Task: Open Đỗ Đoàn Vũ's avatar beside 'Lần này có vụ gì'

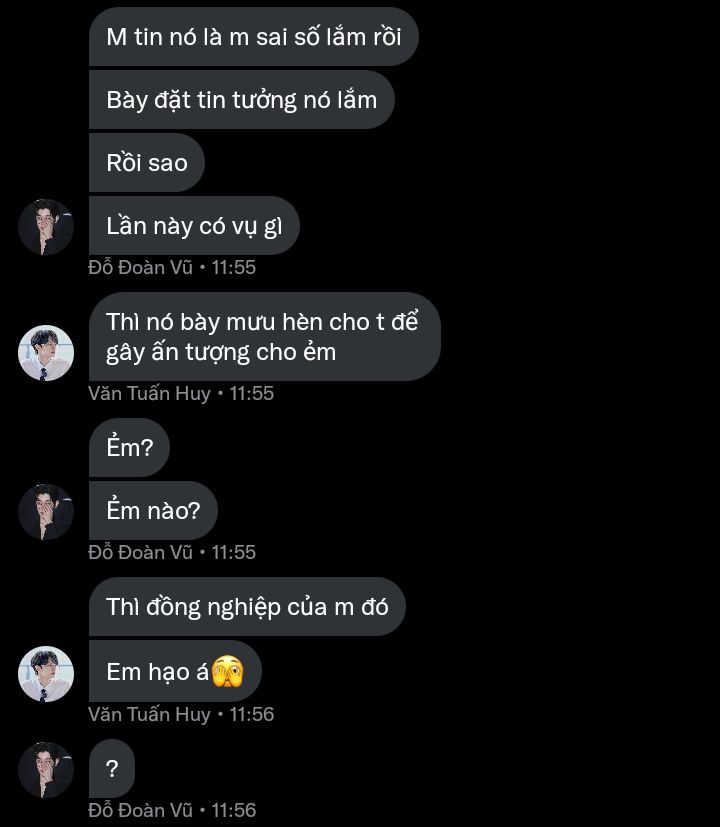Action: point(46,227)
